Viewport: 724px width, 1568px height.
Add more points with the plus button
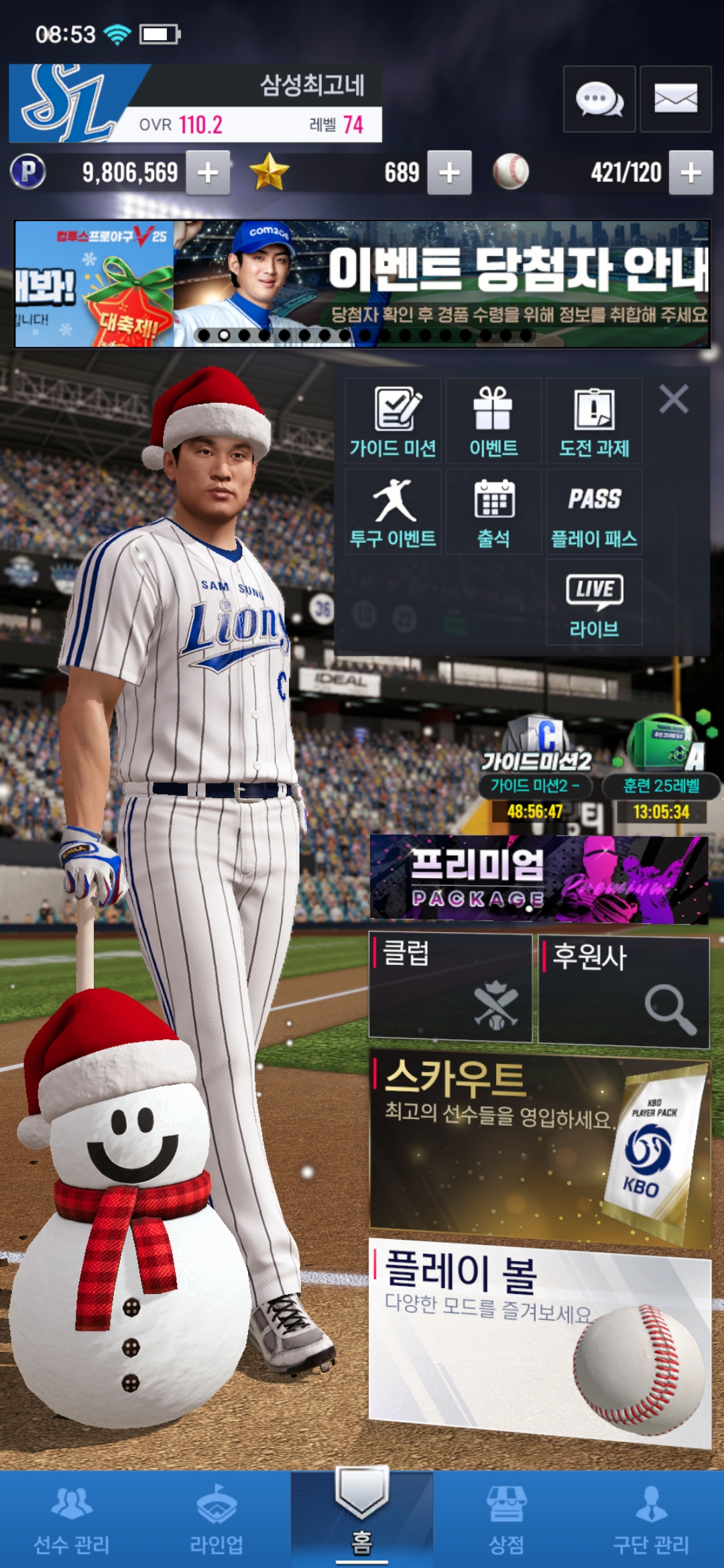click(x=208, y=173)
